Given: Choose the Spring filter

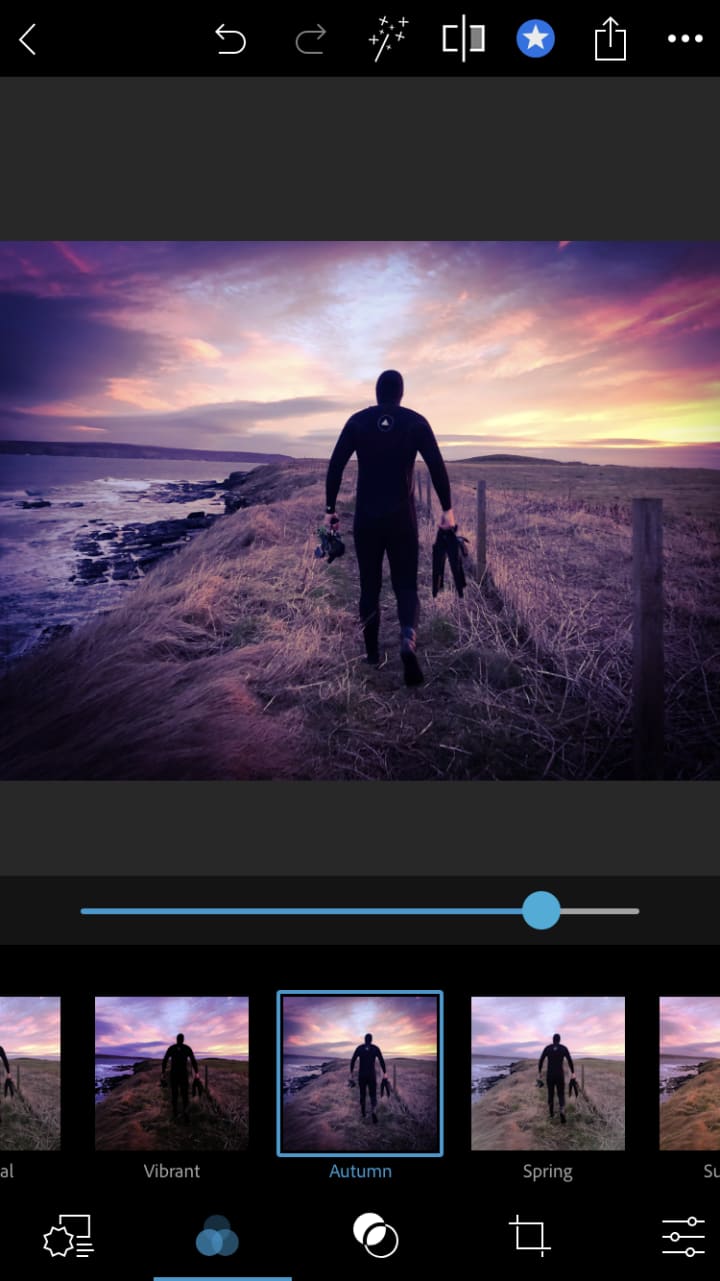Looking at the screenshot, I should pyautogui.click(x=547, y=1073).
